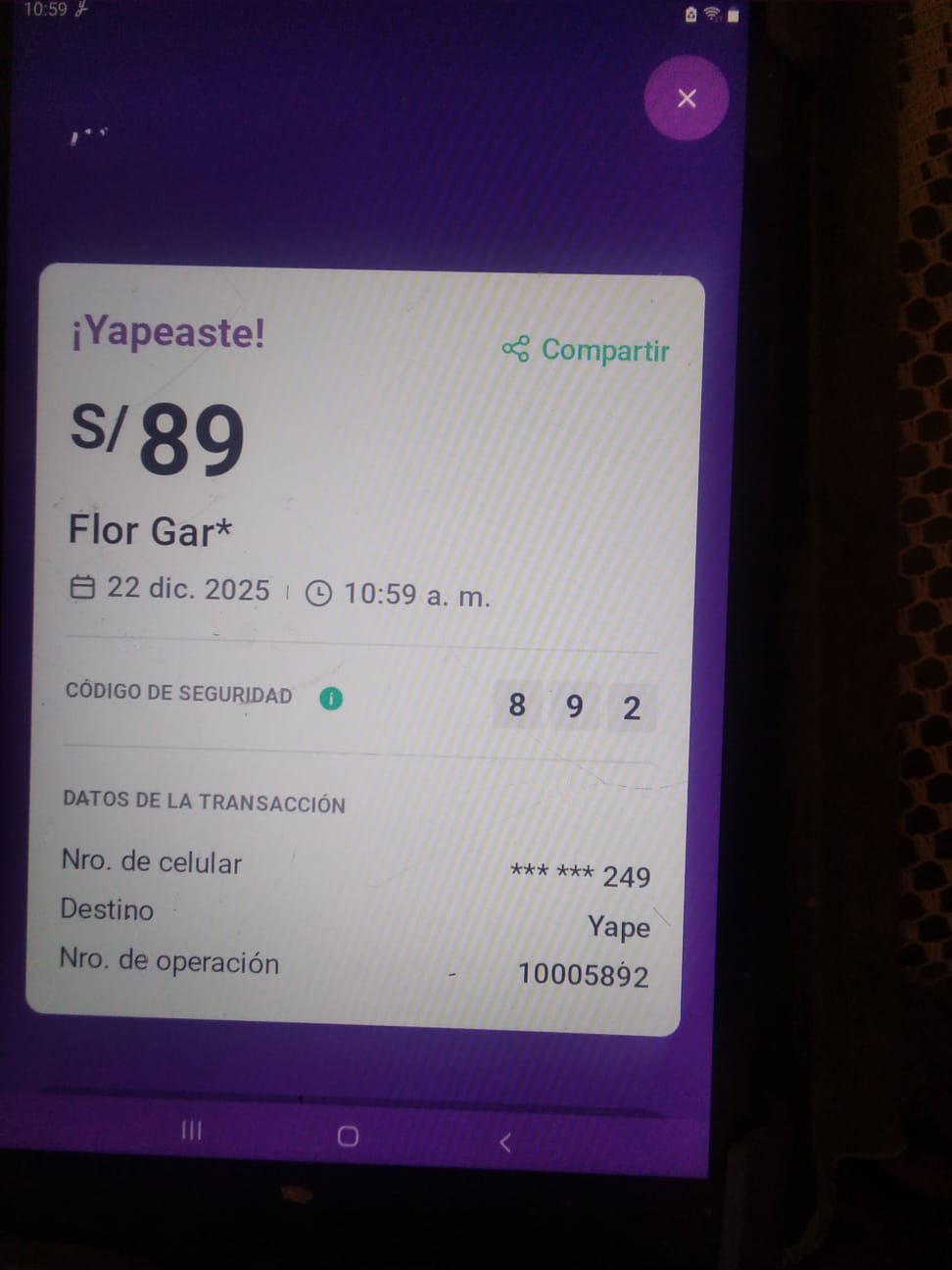Open the security code info icon
This screenshot has height=1270, width=952.
point(331,699)
